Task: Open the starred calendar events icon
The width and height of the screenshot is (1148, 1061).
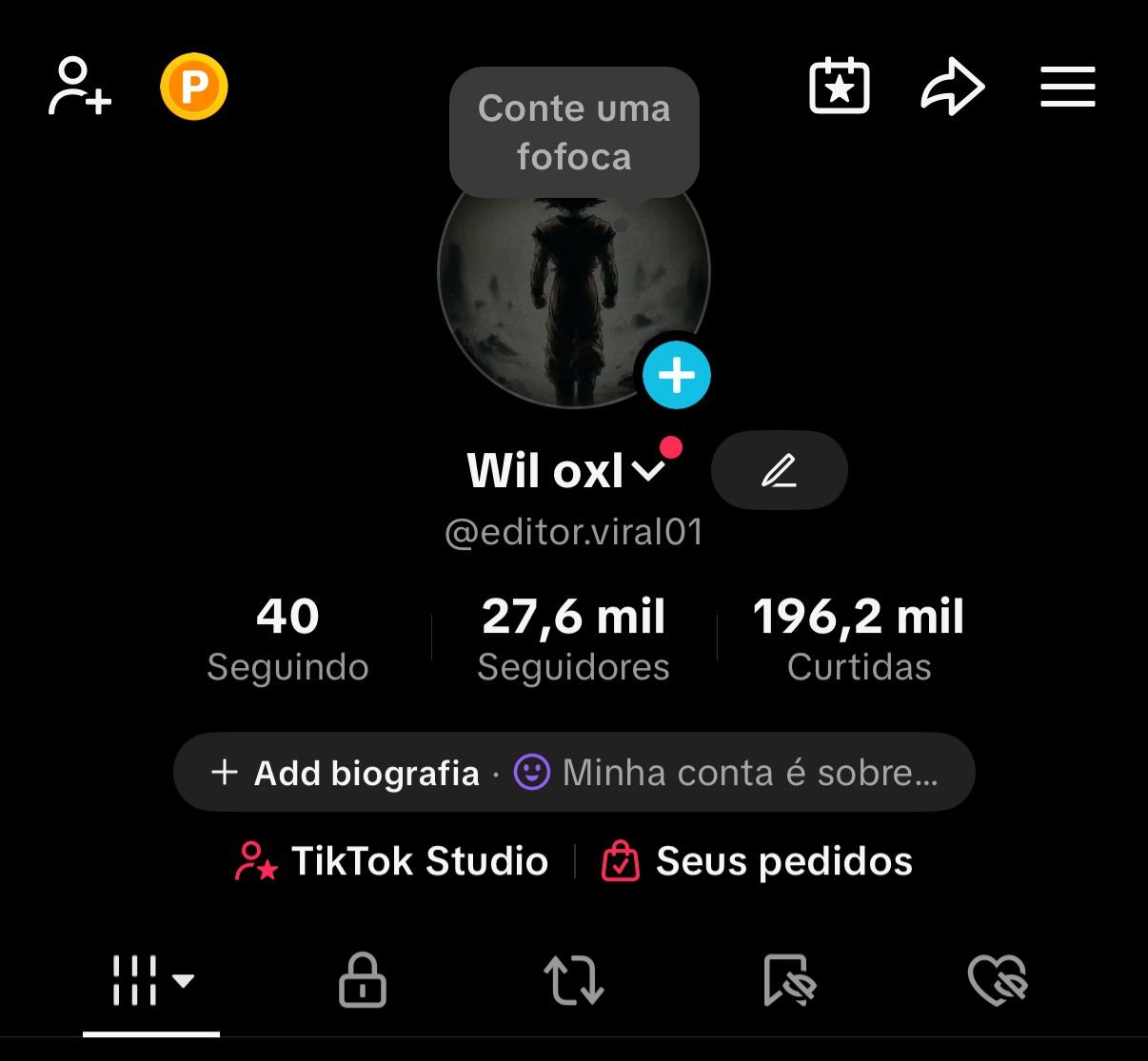Action: [839, 88]
